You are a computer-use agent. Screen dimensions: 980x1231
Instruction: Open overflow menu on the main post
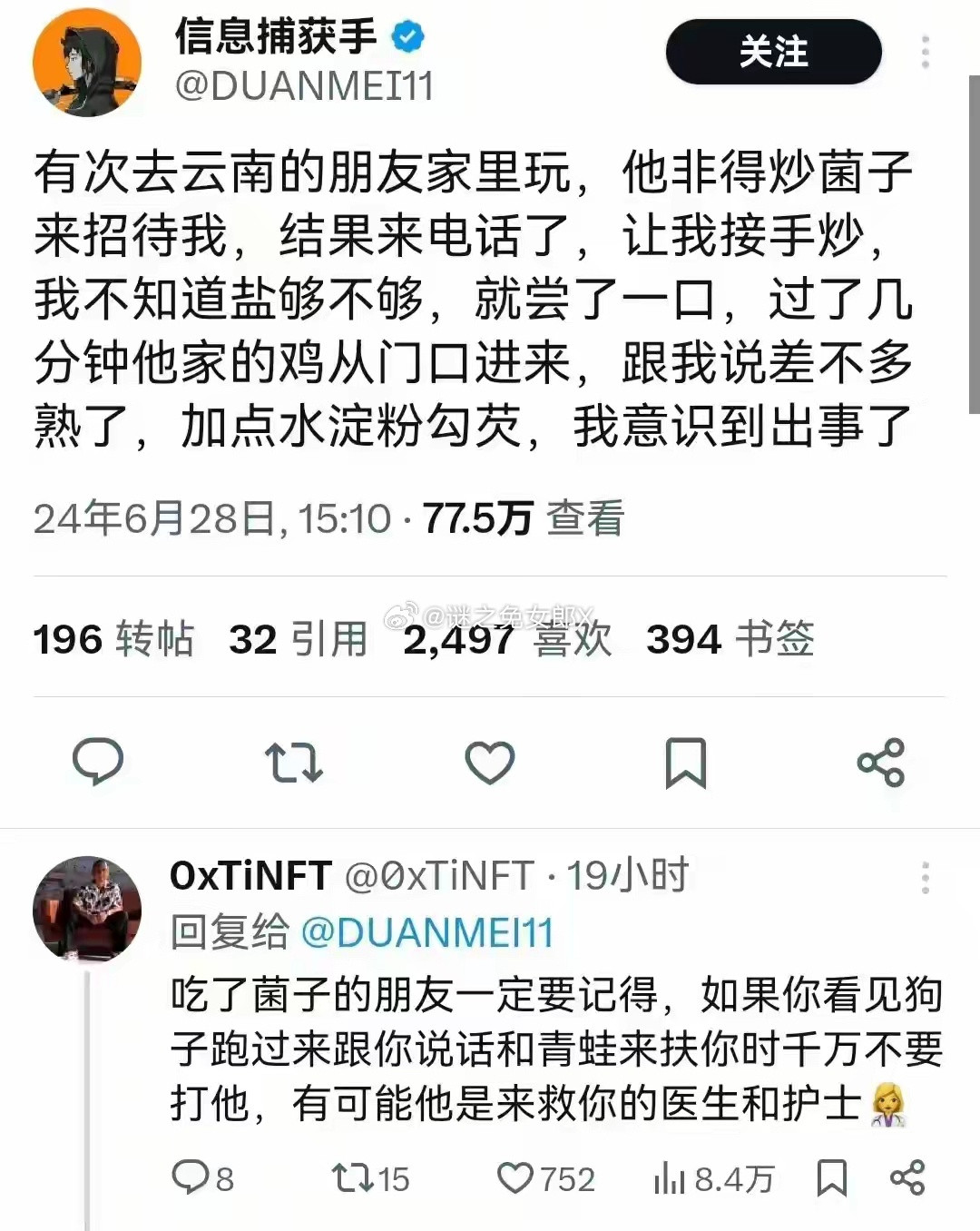pos(925,53)
